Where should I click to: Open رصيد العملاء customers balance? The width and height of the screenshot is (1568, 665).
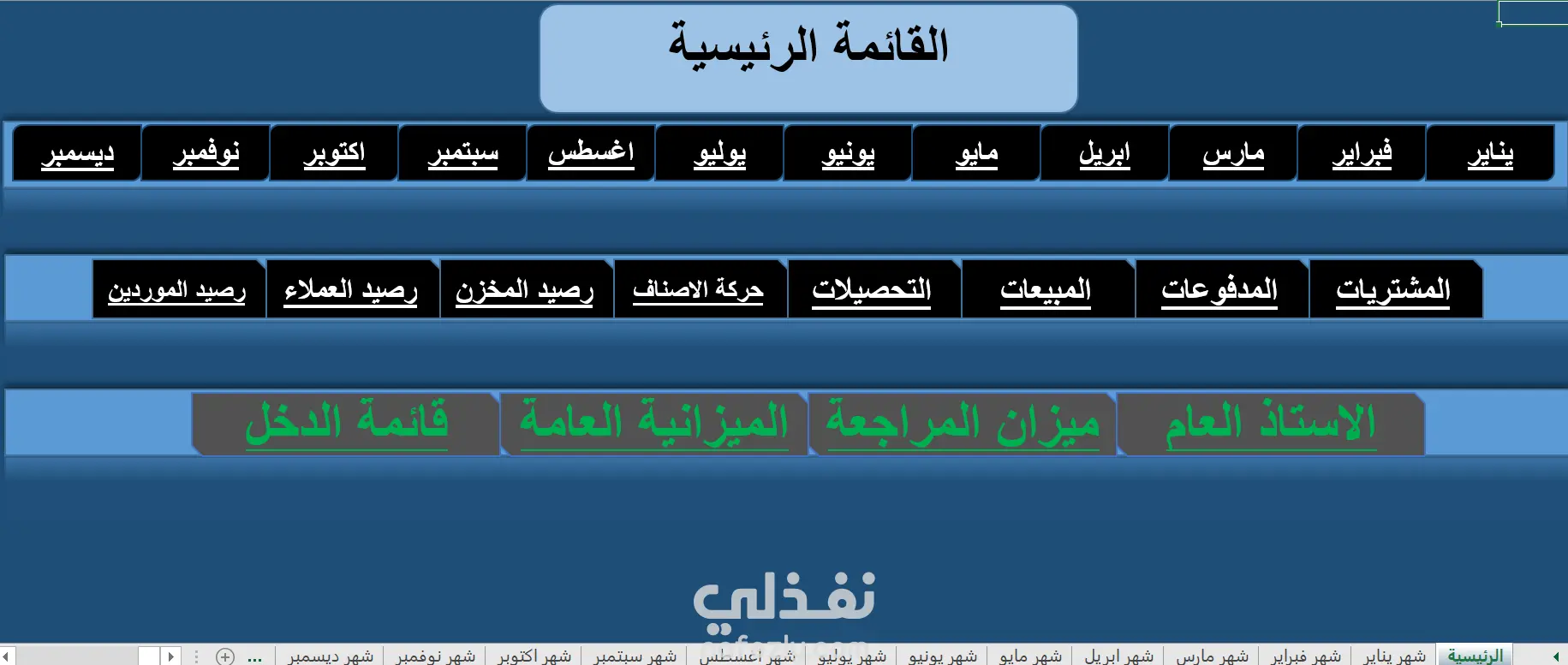pos(350,289)
